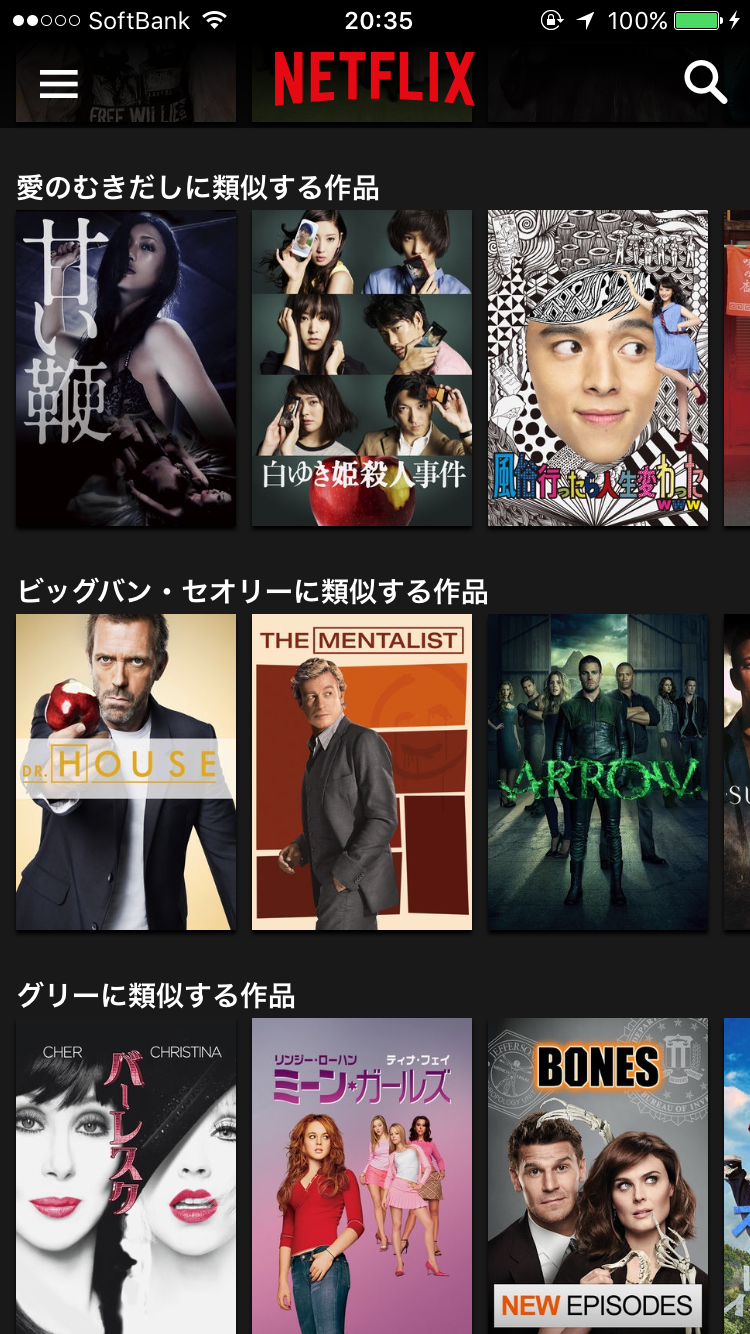The image size is (750, 1334).
Task: Select the ミーン・ガールズ movie
Action: pos(361,1175)
